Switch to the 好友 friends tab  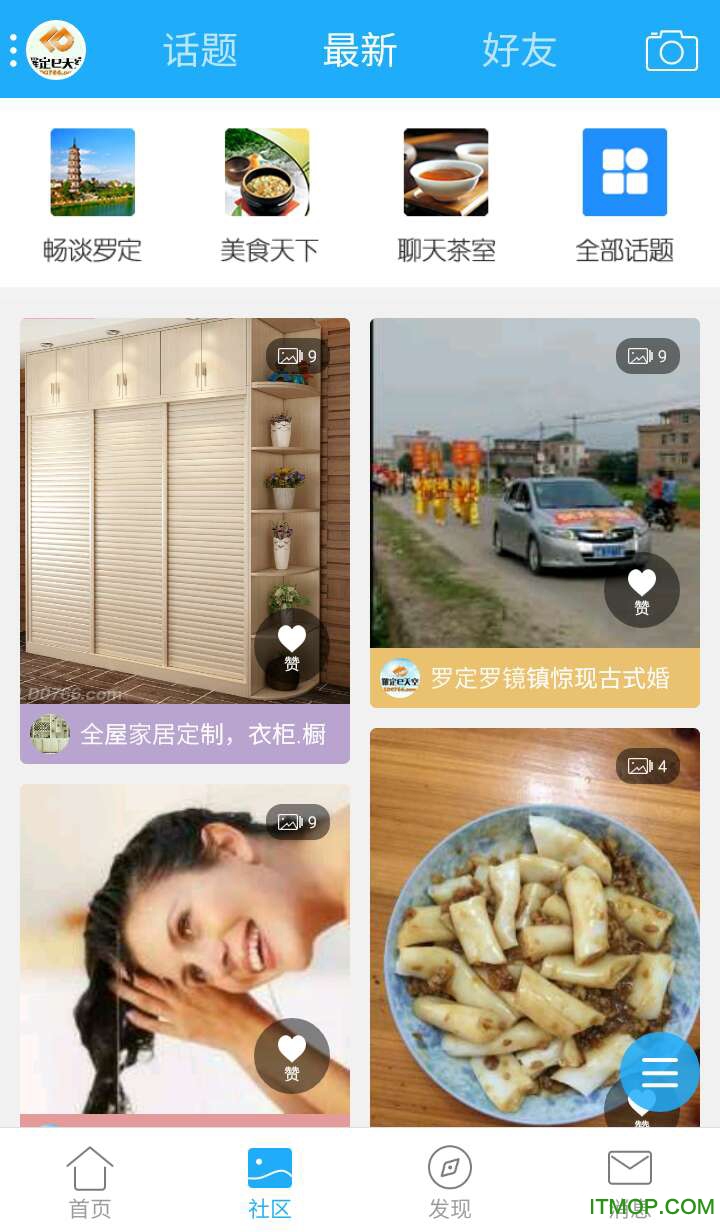(x=518, y=47)
